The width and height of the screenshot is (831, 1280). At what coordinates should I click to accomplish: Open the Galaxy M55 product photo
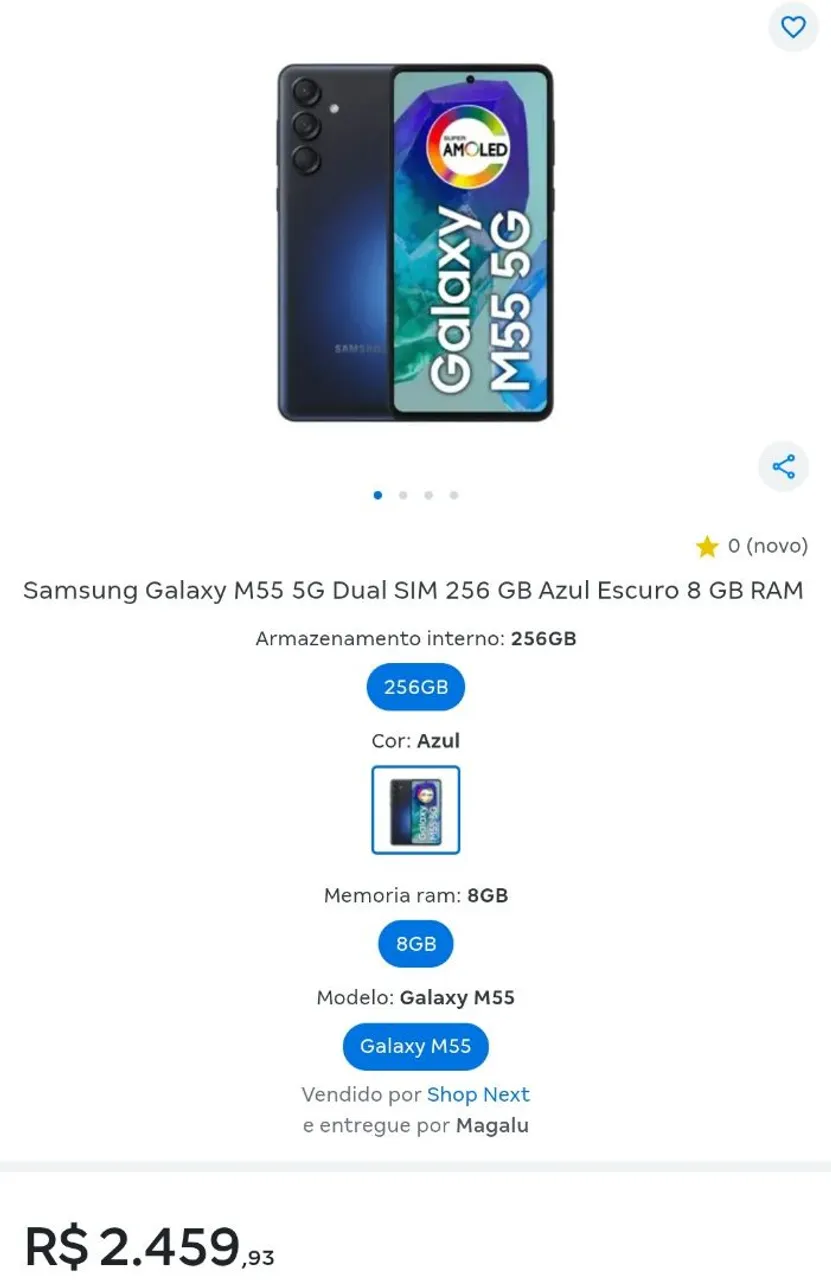click(415, 243)
